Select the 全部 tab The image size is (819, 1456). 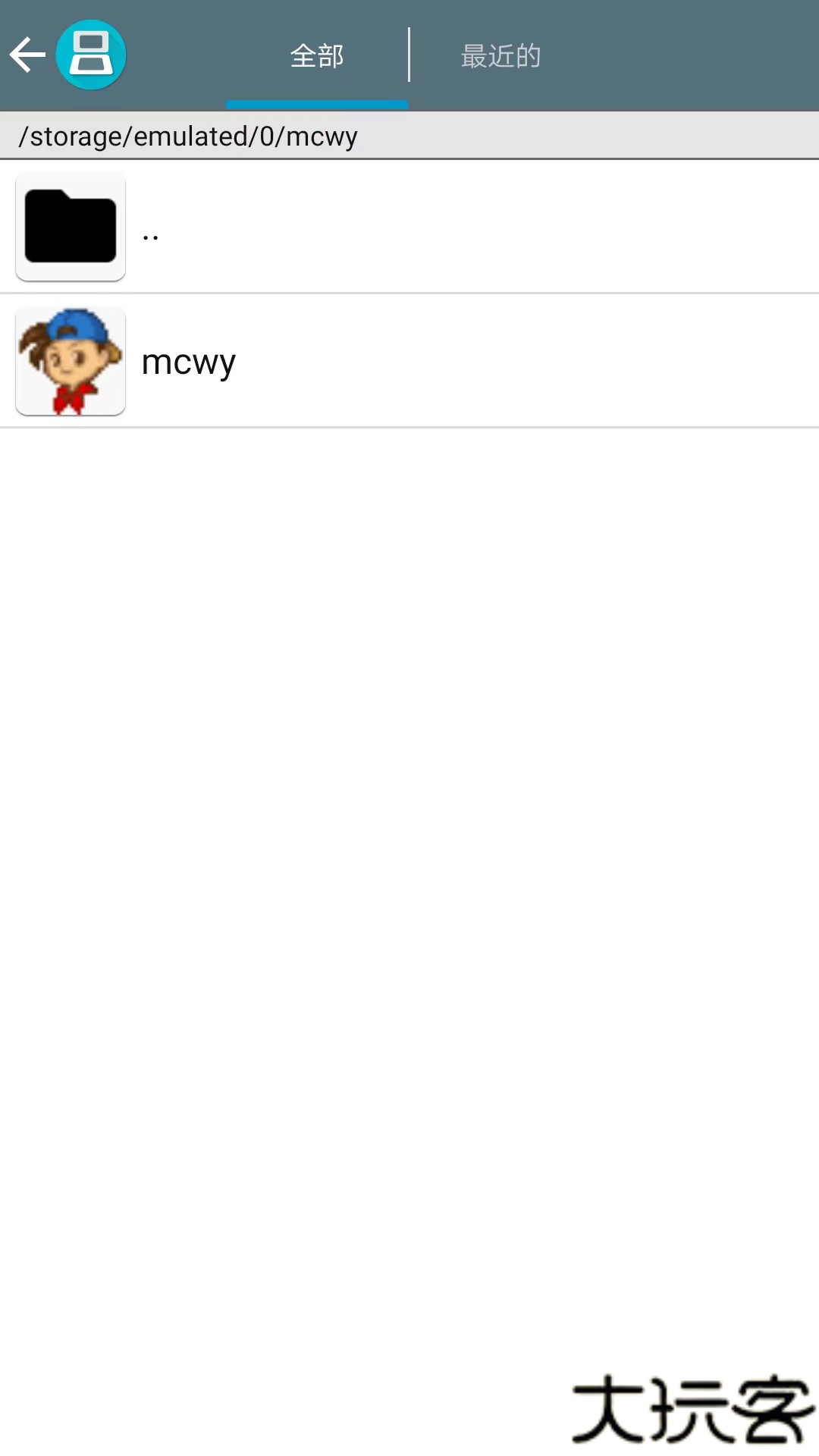point(317,56)
